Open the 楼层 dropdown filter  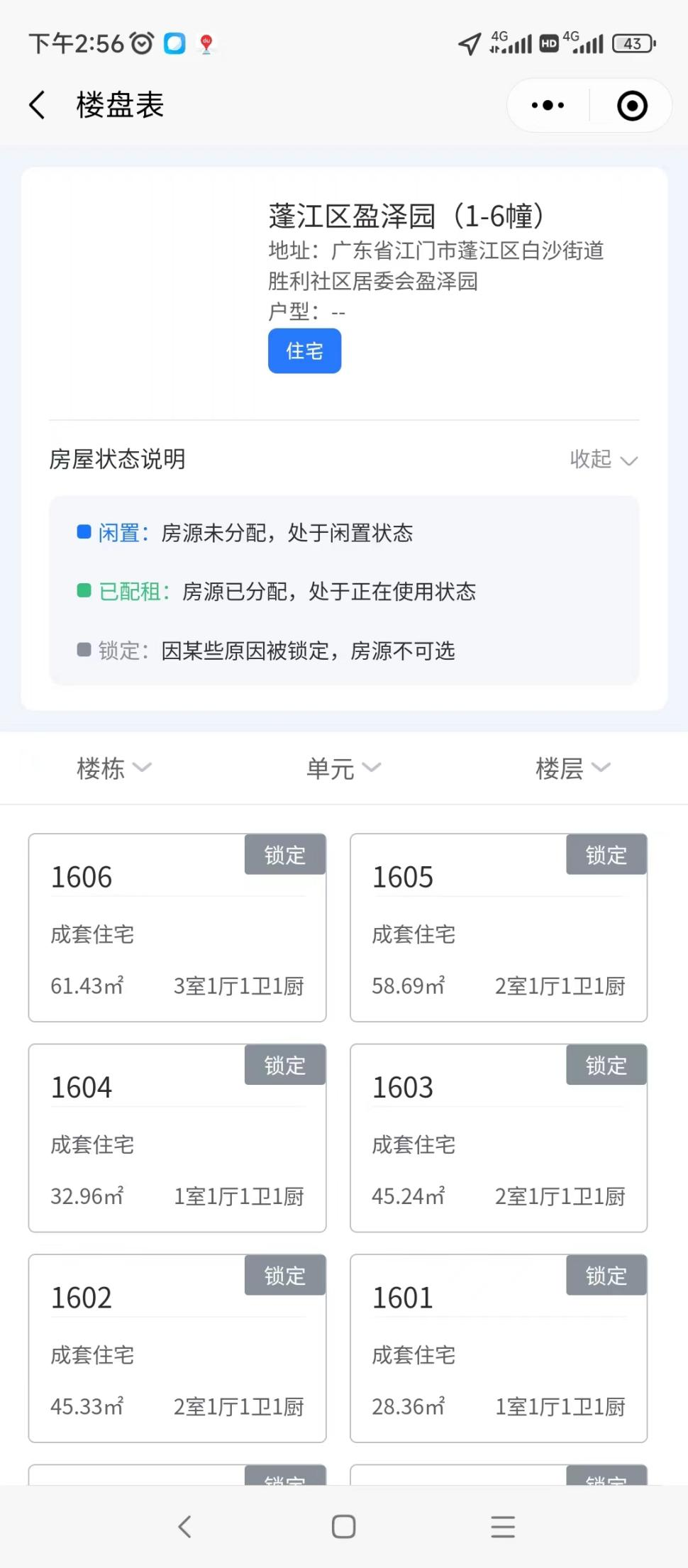[572, 768]
